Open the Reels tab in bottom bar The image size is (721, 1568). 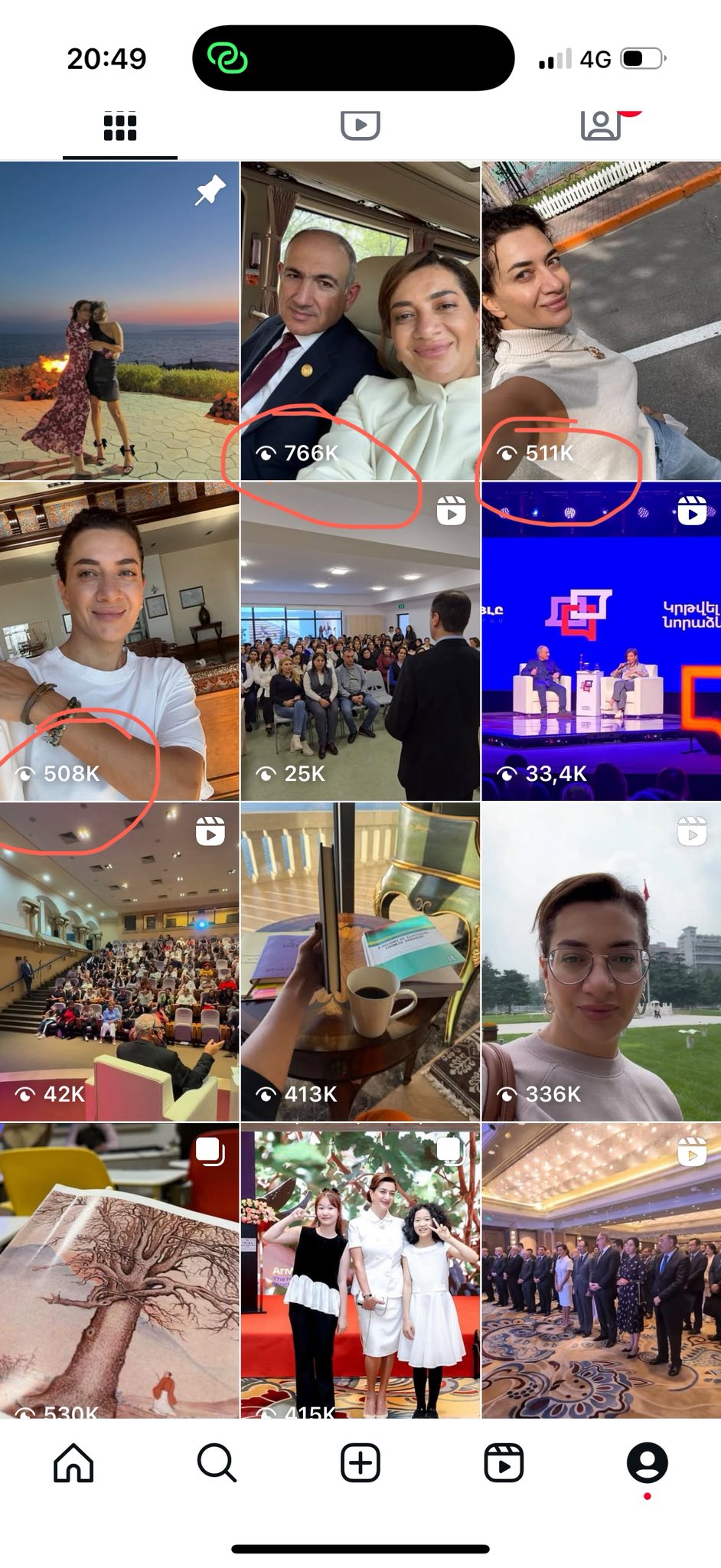coord(504,1463)
